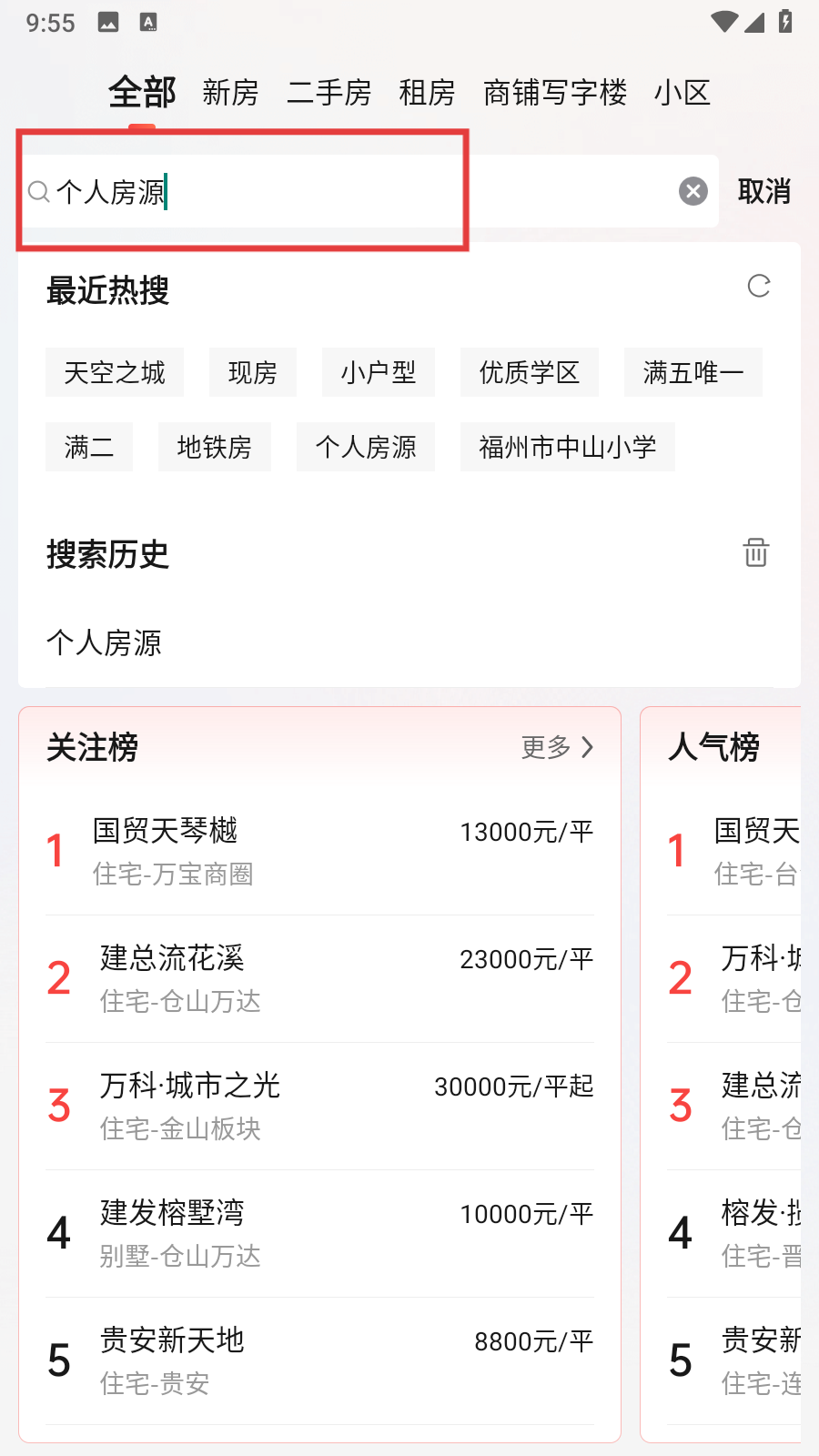819x1456 pixels.
Task: Open 更多 in the 关注榜 card
Action: point(557,747)
